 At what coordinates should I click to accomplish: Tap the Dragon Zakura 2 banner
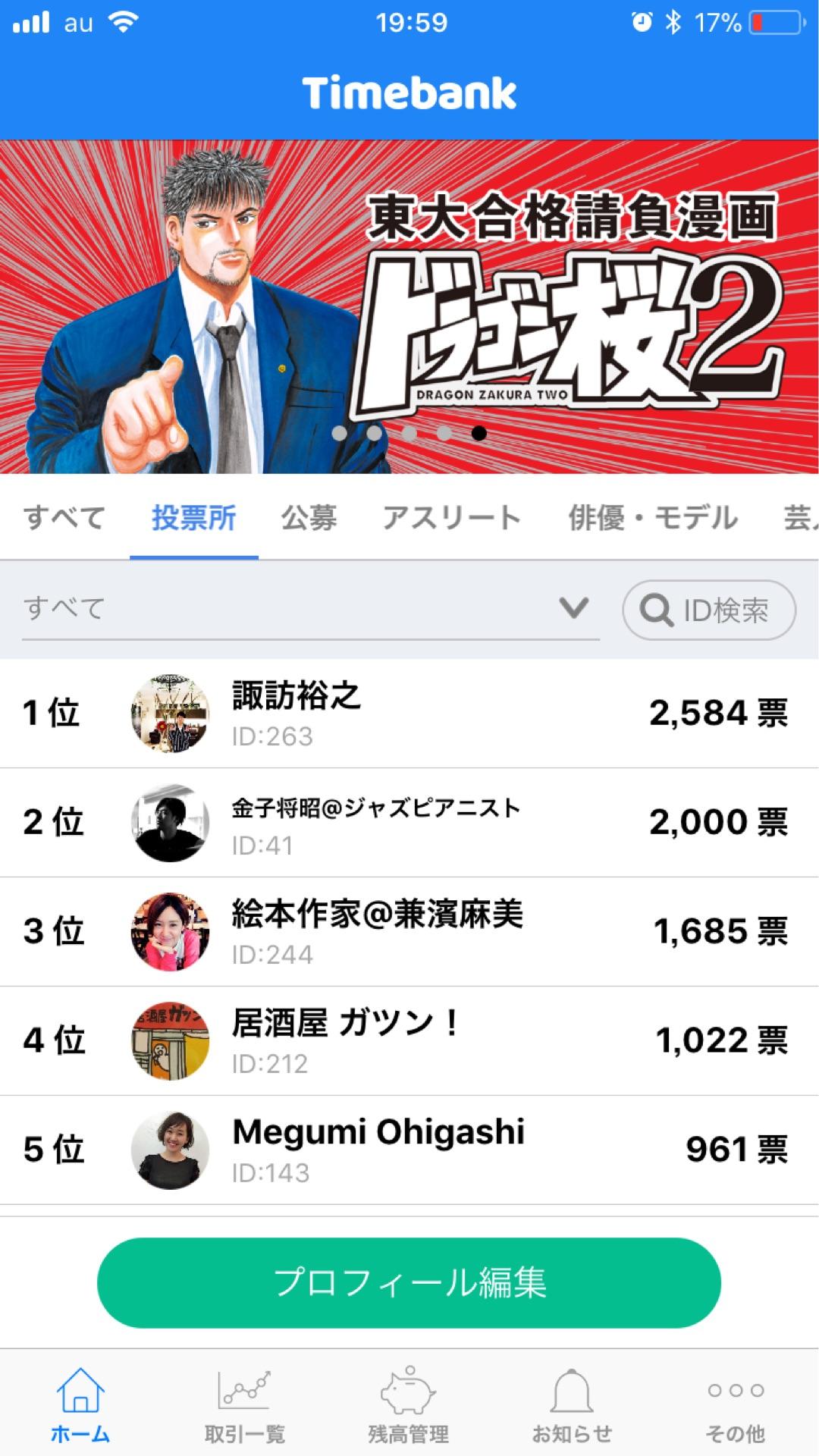pyautogui.click(x=409, y=303)
